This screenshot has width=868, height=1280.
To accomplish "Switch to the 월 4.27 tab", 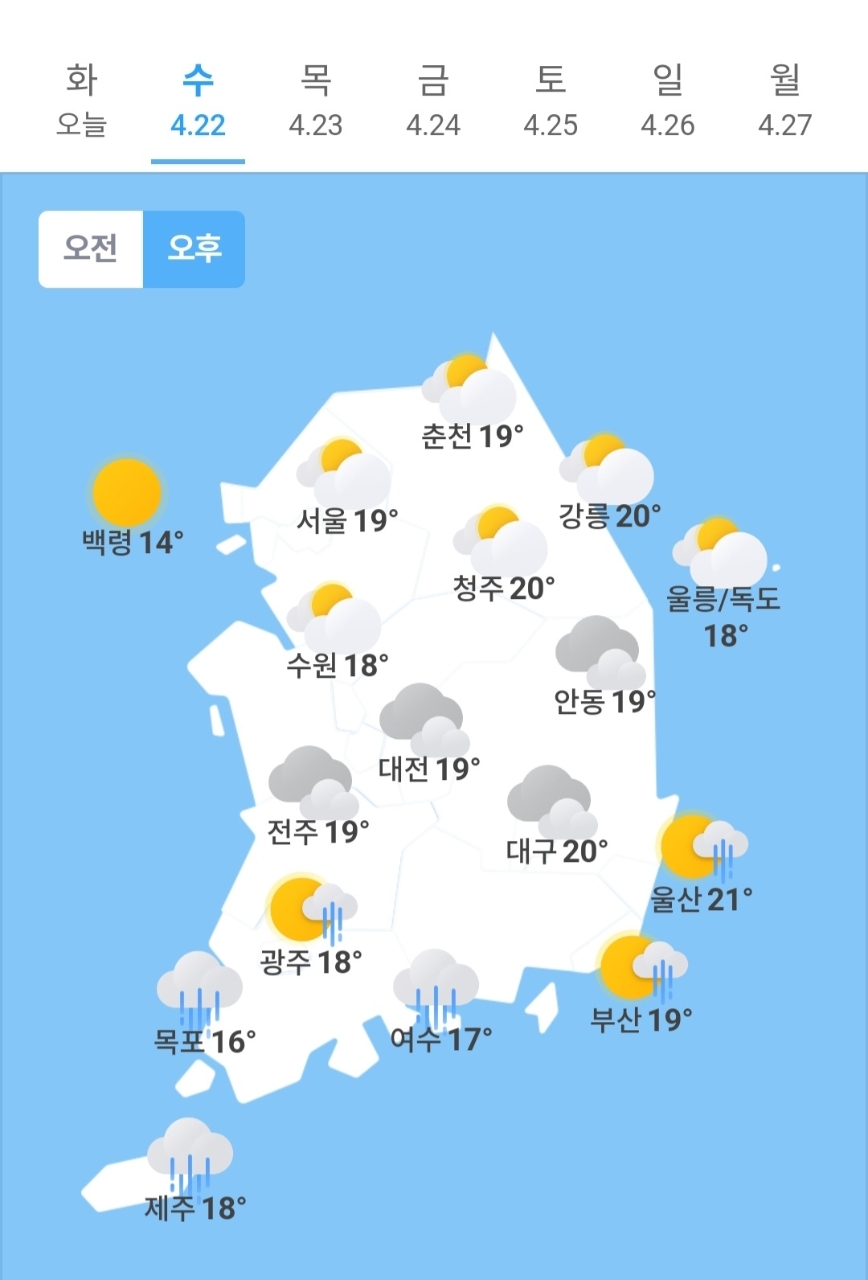I will [785, 102].
